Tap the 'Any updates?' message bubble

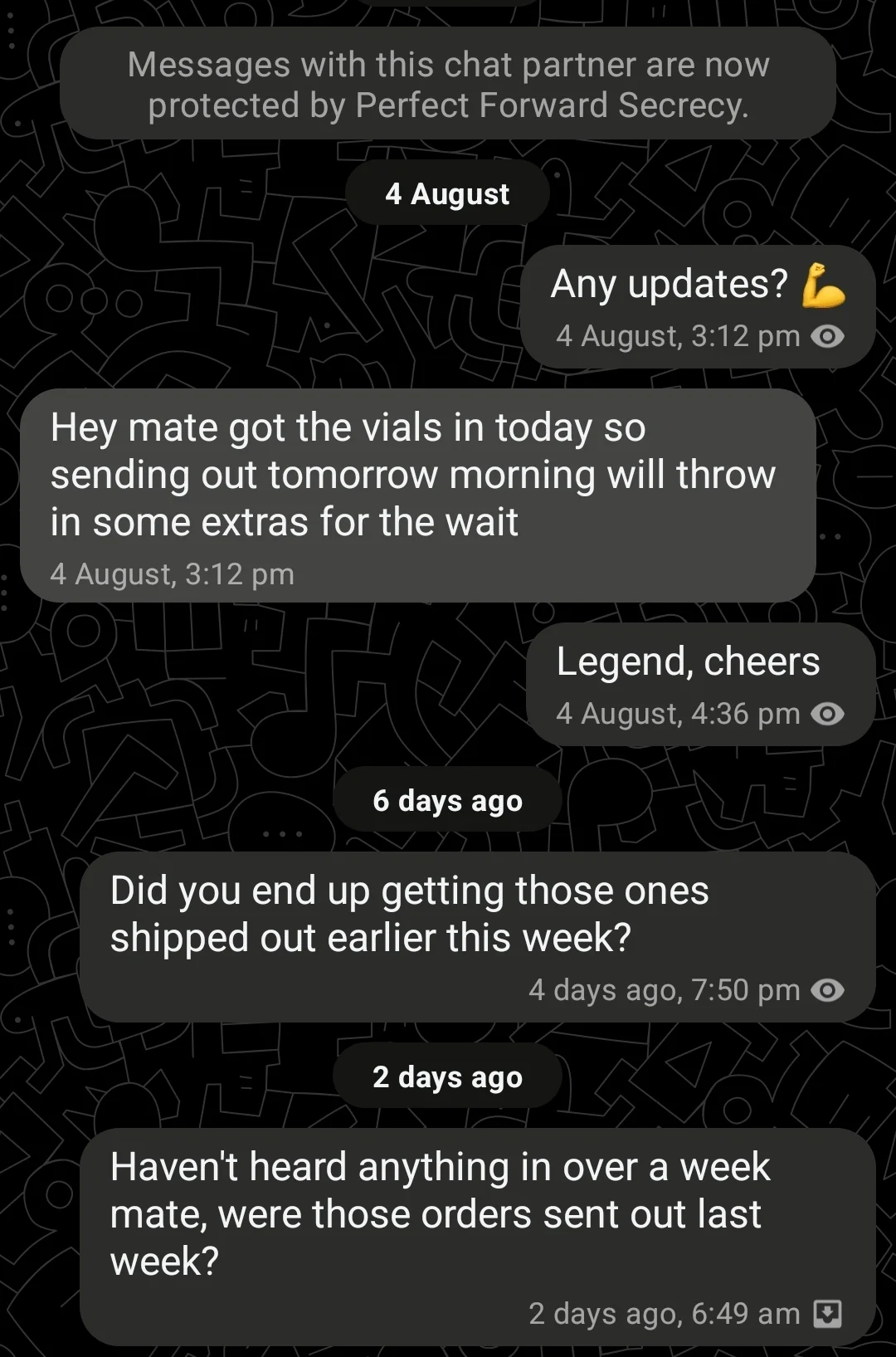(x=697, y=305)
